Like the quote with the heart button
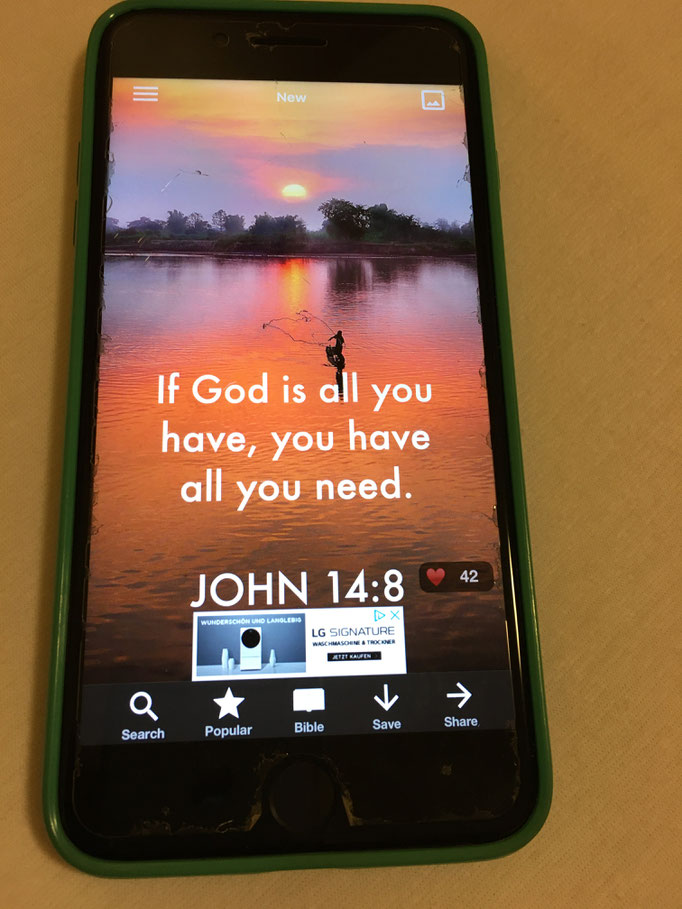This screenshot has height=909, width=682. (437, 577)
